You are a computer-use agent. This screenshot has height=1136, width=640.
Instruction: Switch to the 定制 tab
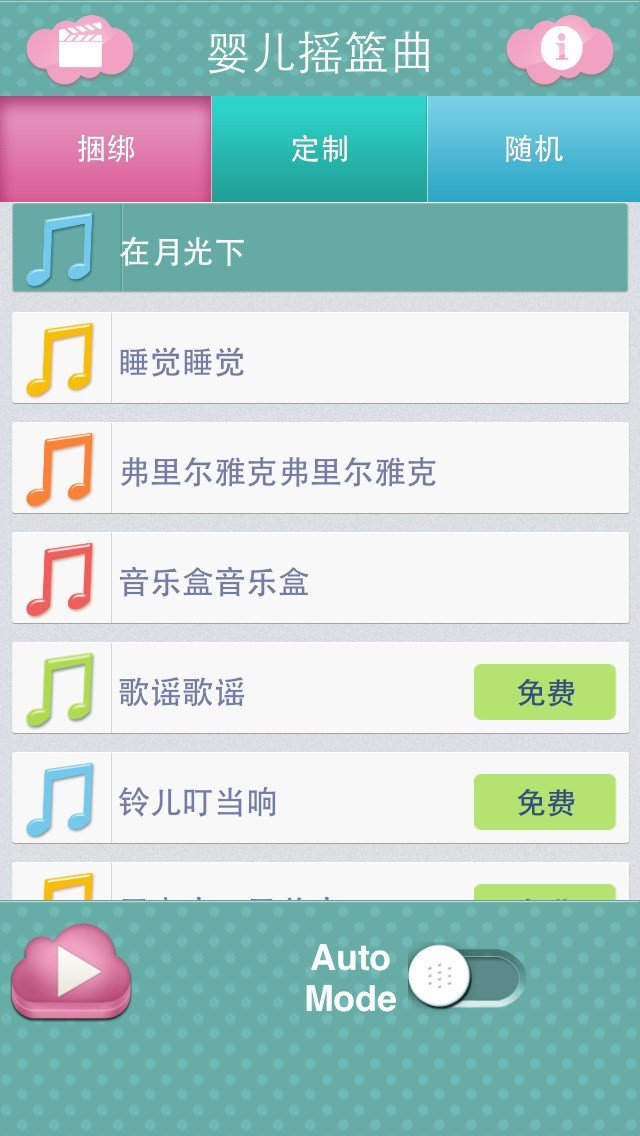[320, 150]
